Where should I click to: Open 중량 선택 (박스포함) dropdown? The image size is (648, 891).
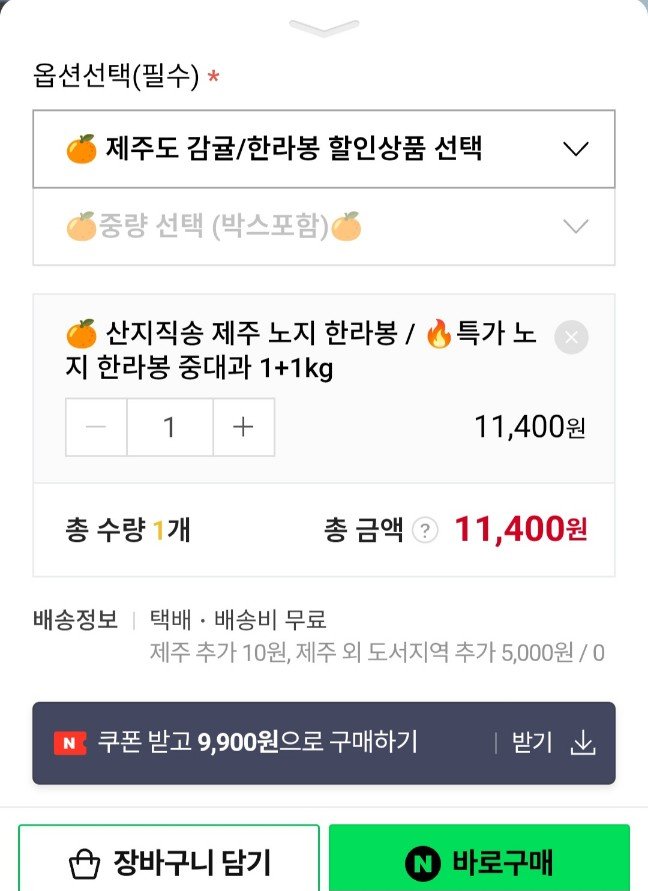point(324,227)
